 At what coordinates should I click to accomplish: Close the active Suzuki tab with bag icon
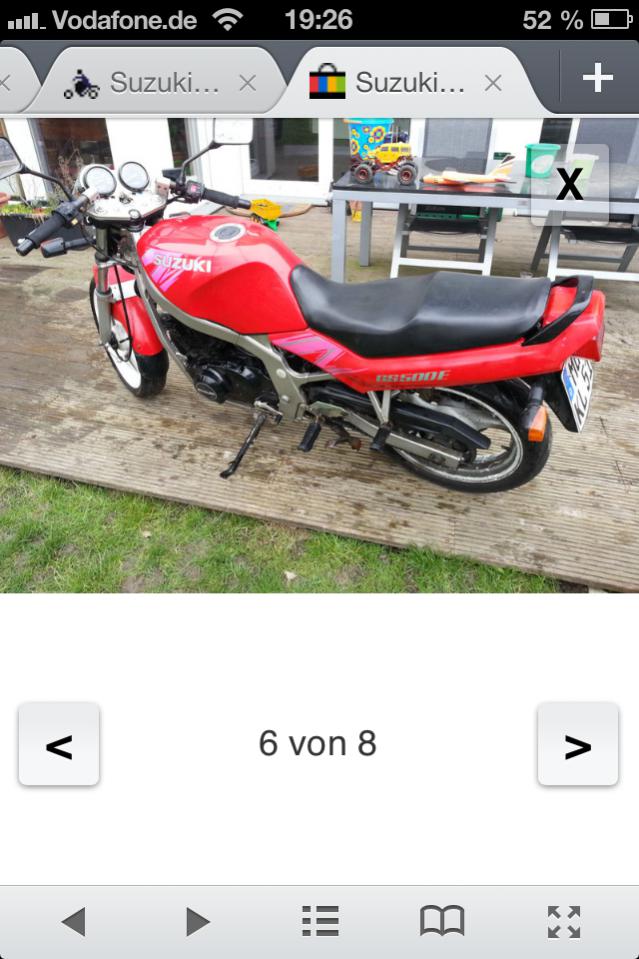click(493, 83)
